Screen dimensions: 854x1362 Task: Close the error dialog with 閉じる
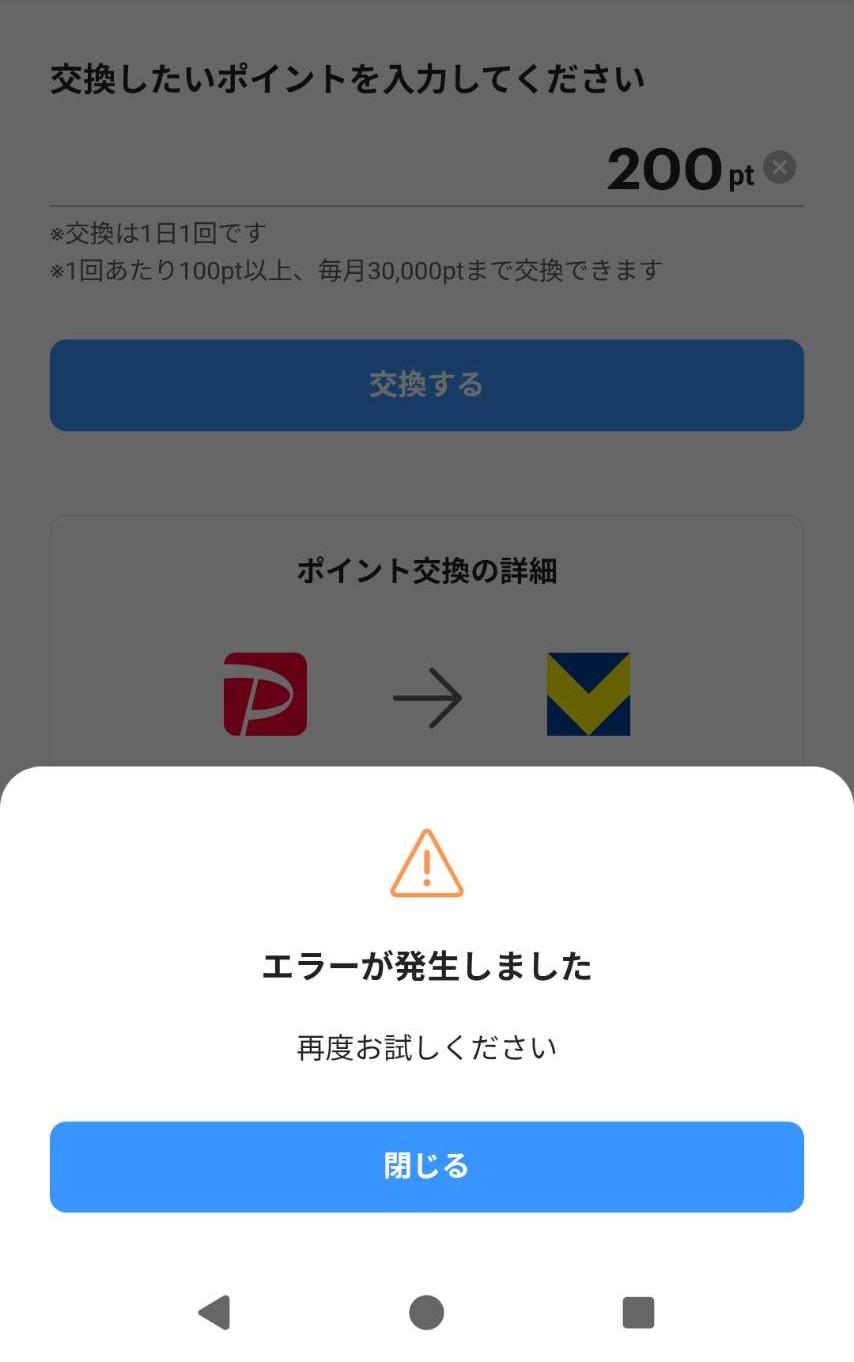click(427, 1166)
